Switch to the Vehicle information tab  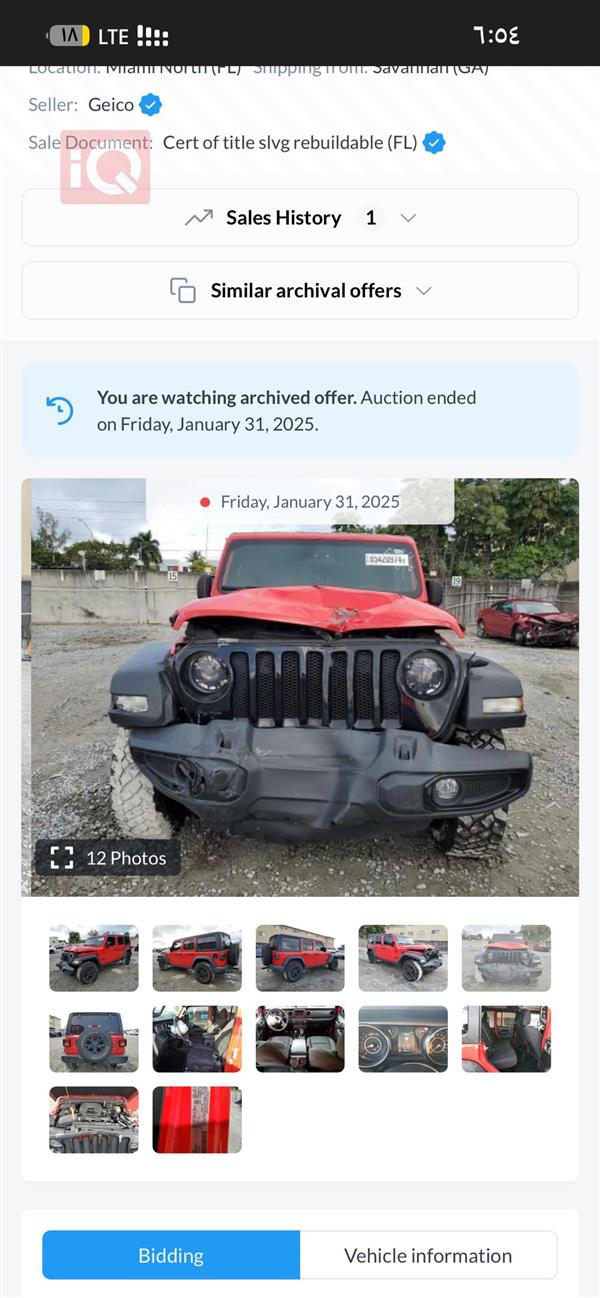coord(428,1255)
